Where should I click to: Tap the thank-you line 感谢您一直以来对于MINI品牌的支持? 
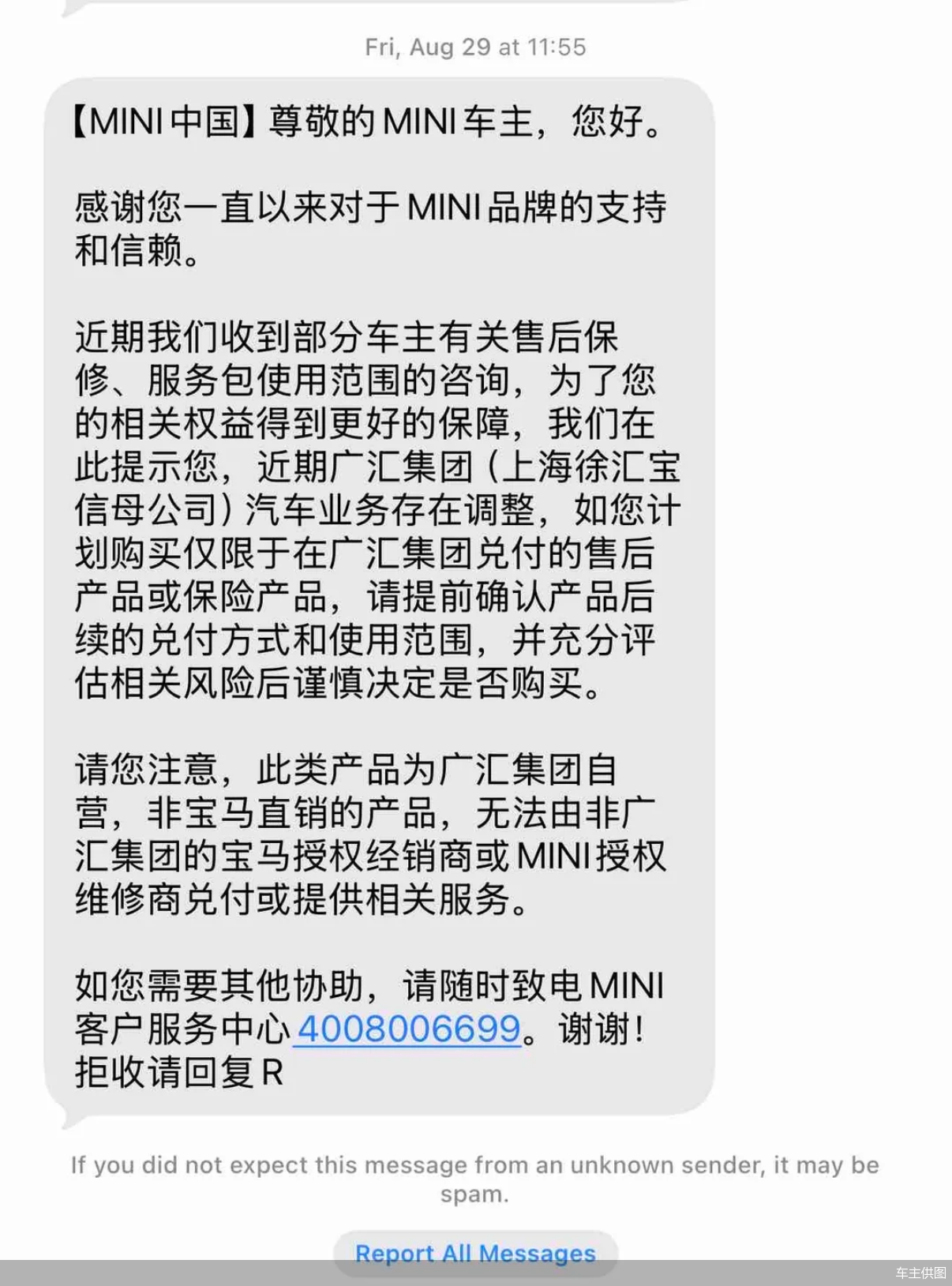(x=371, y=207)
